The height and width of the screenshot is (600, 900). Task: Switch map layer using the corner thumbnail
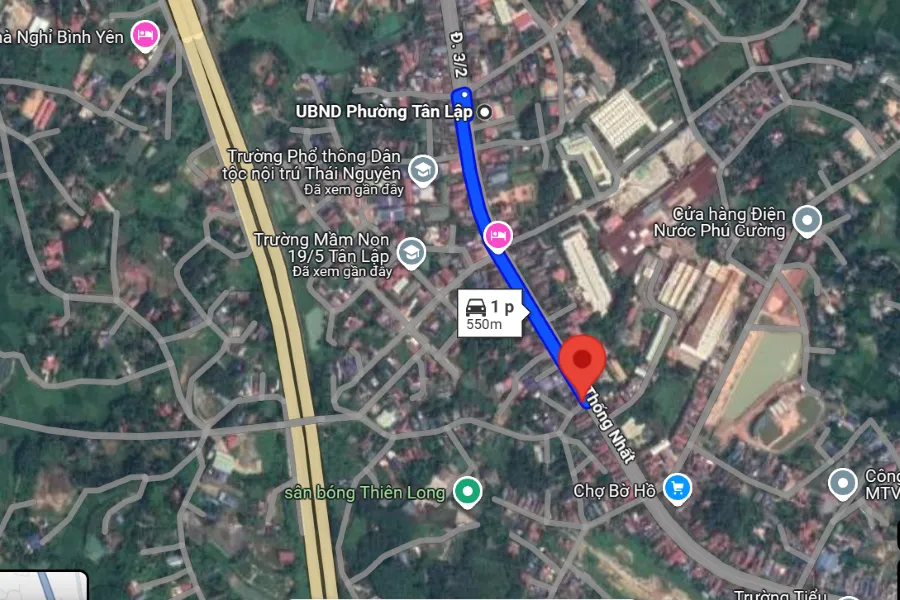point(44,586)
